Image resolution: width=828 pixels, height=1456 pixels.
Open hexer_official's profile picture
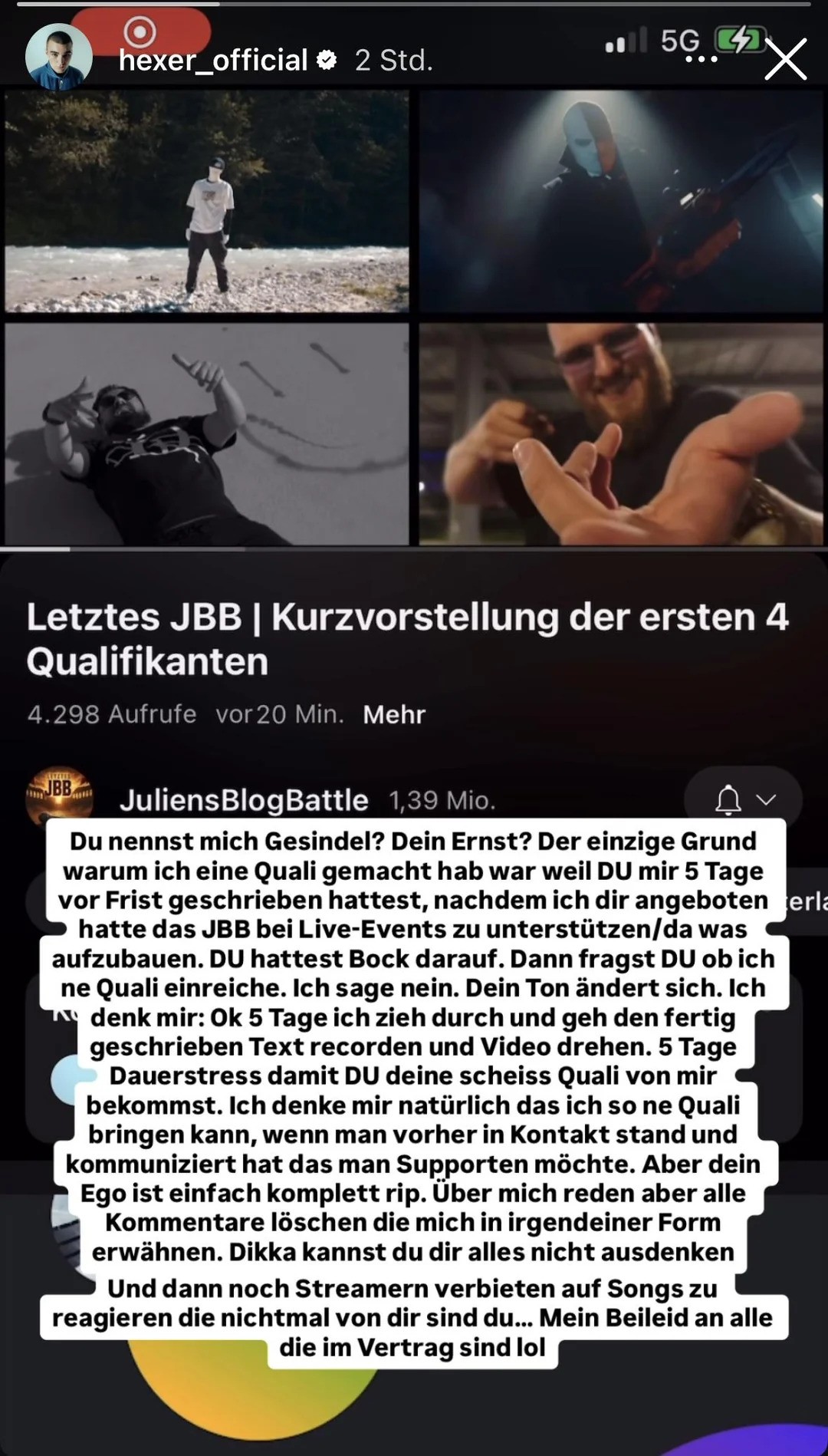click(58, 58)
